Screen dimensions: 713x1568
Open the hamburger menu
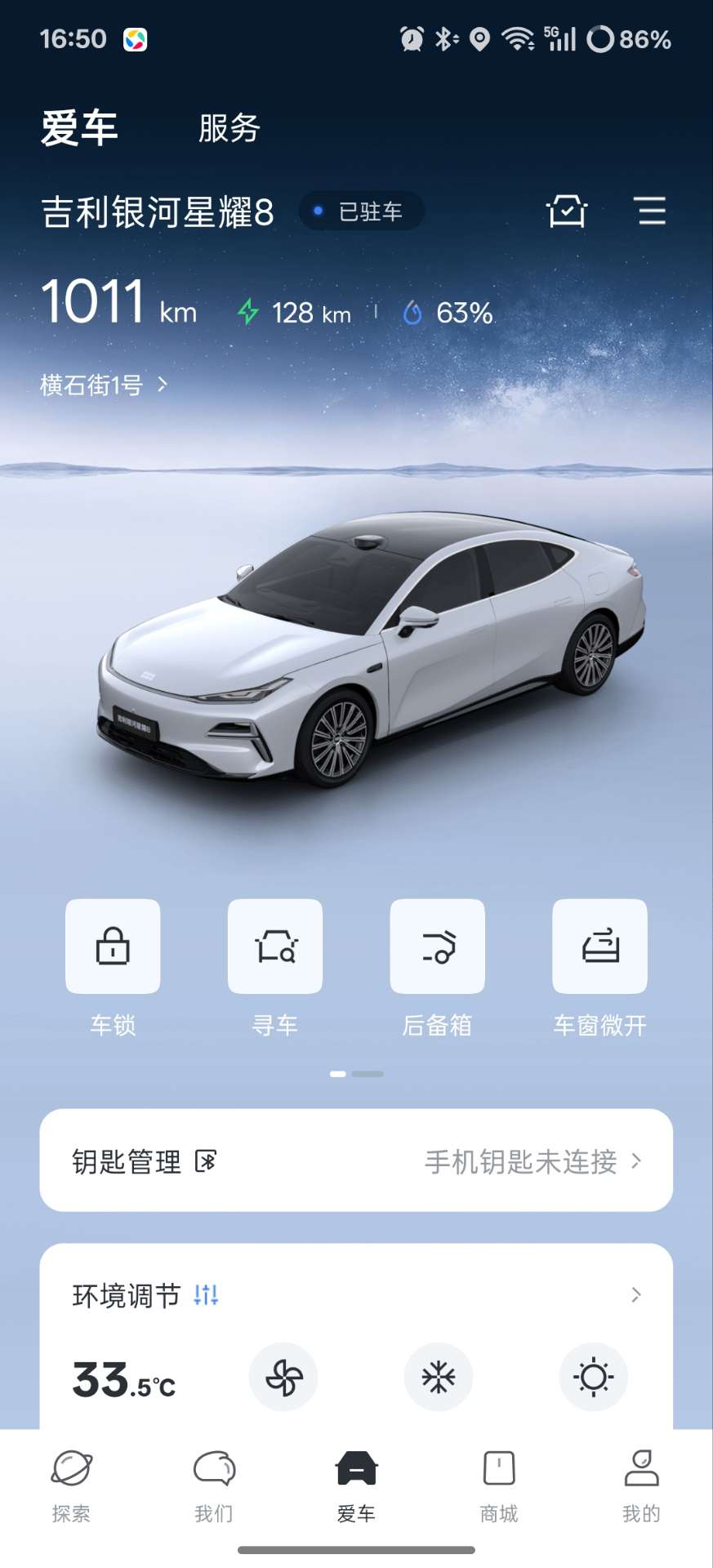pyautogui.click(x=651, y=211)
